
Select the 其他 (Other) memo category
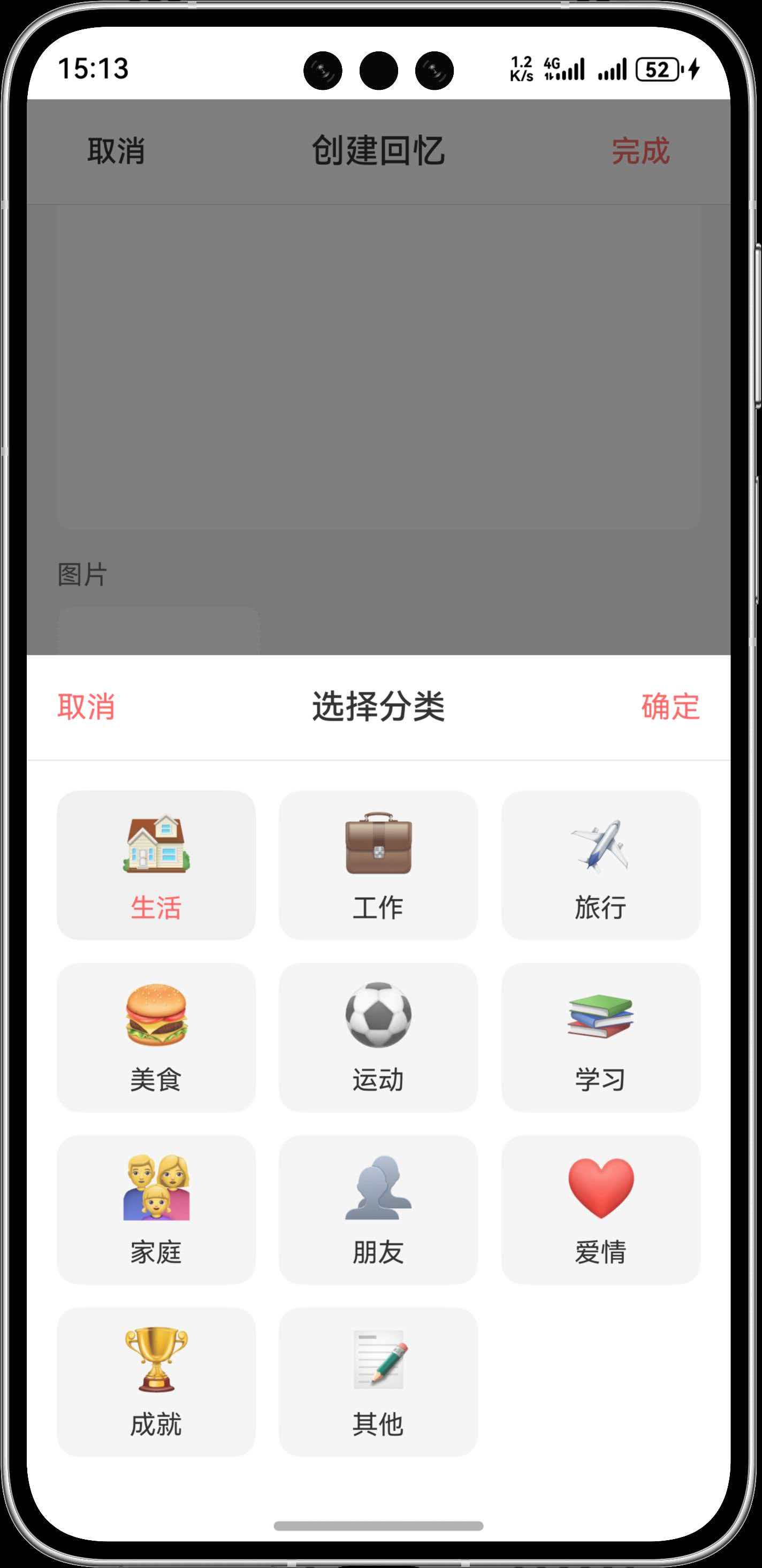378,1380
